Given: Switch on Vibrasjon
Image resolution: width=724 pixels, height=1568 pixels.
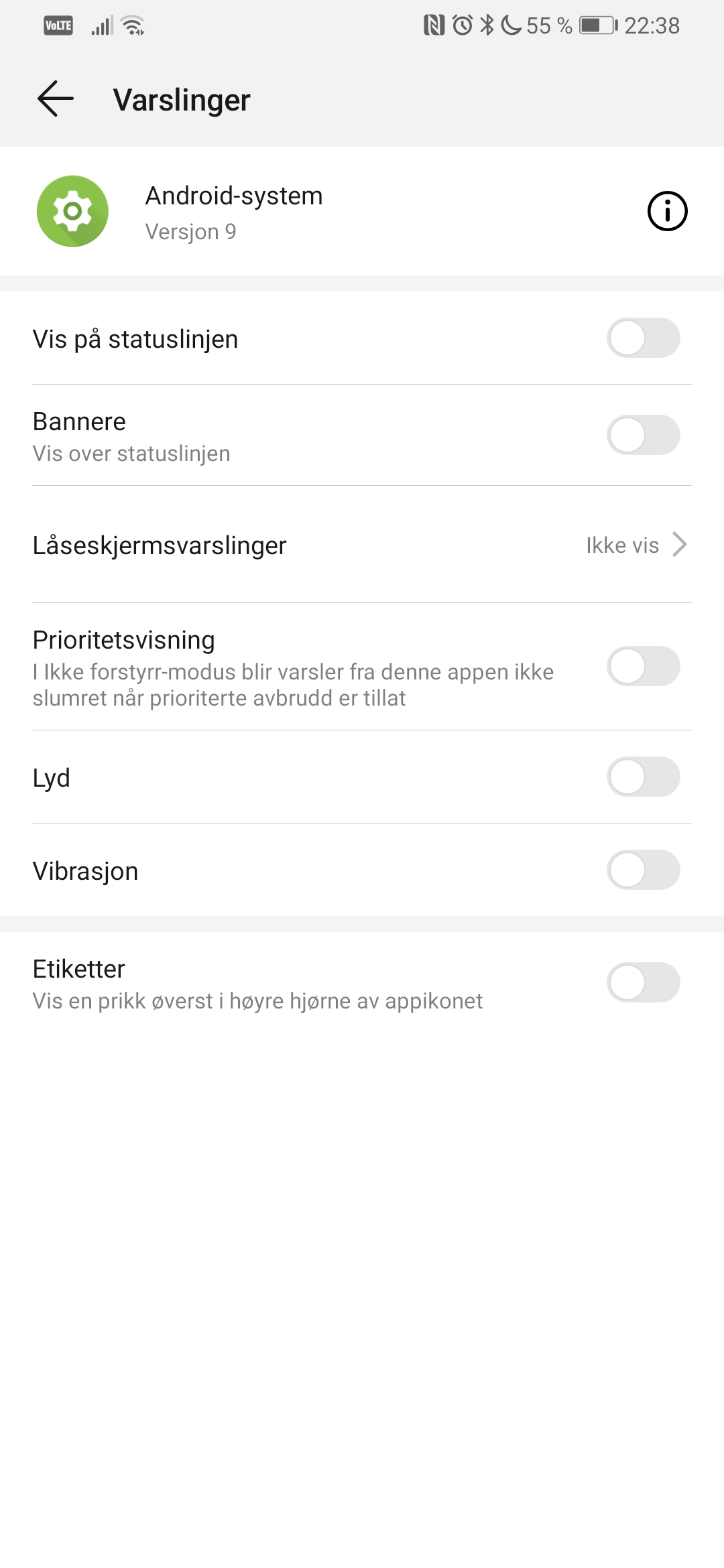Looking at the screenshot, I should [644, 870].
